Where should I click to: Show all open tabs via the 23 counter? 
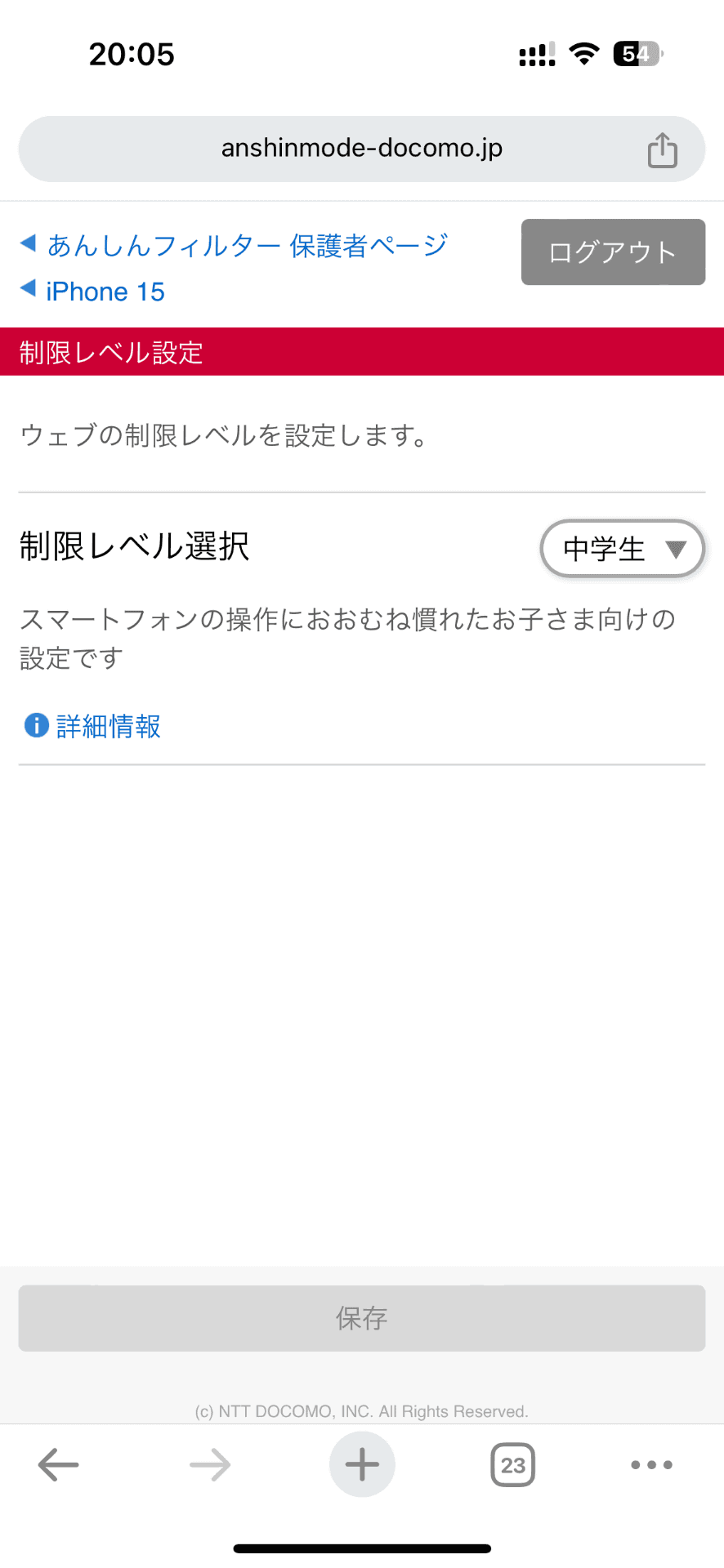[x=512, y=1464]
